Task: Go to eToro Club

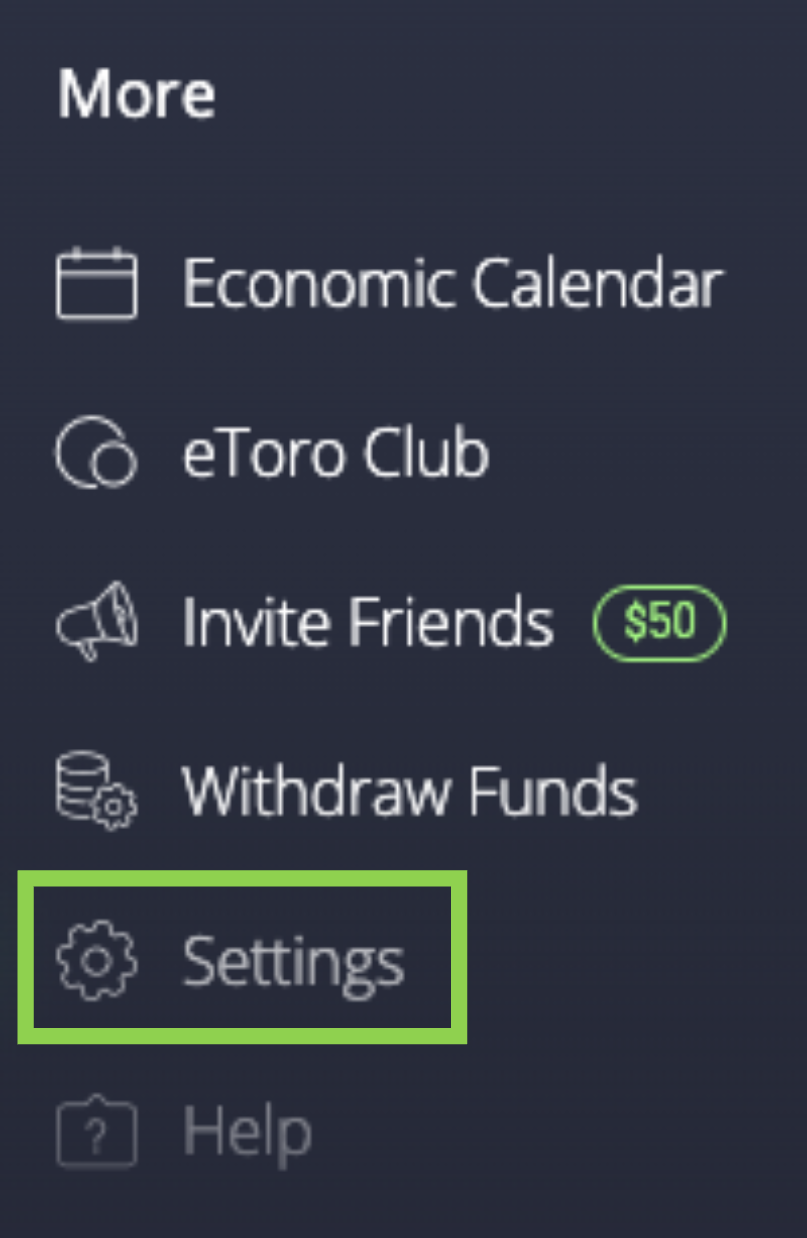Action: point(335,455)
